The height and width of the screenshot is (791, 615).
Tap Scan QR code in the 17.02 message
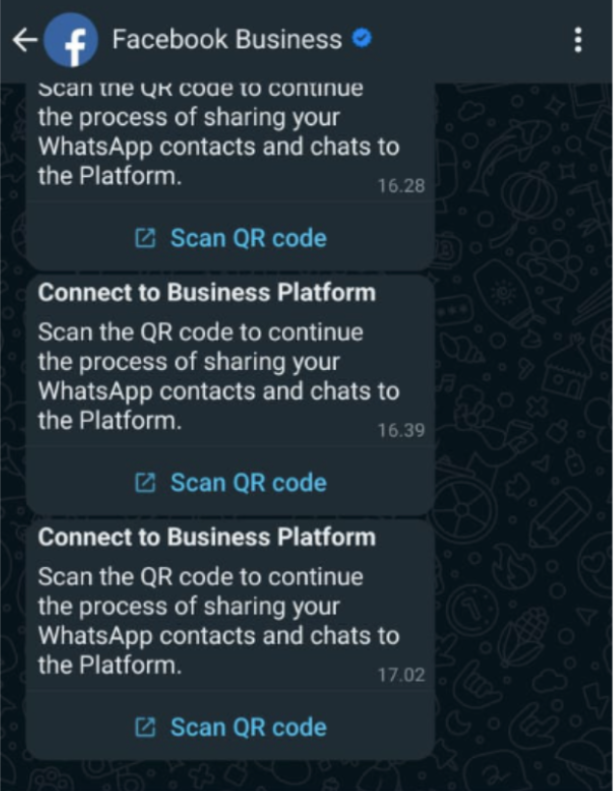[x=231, y=727]
